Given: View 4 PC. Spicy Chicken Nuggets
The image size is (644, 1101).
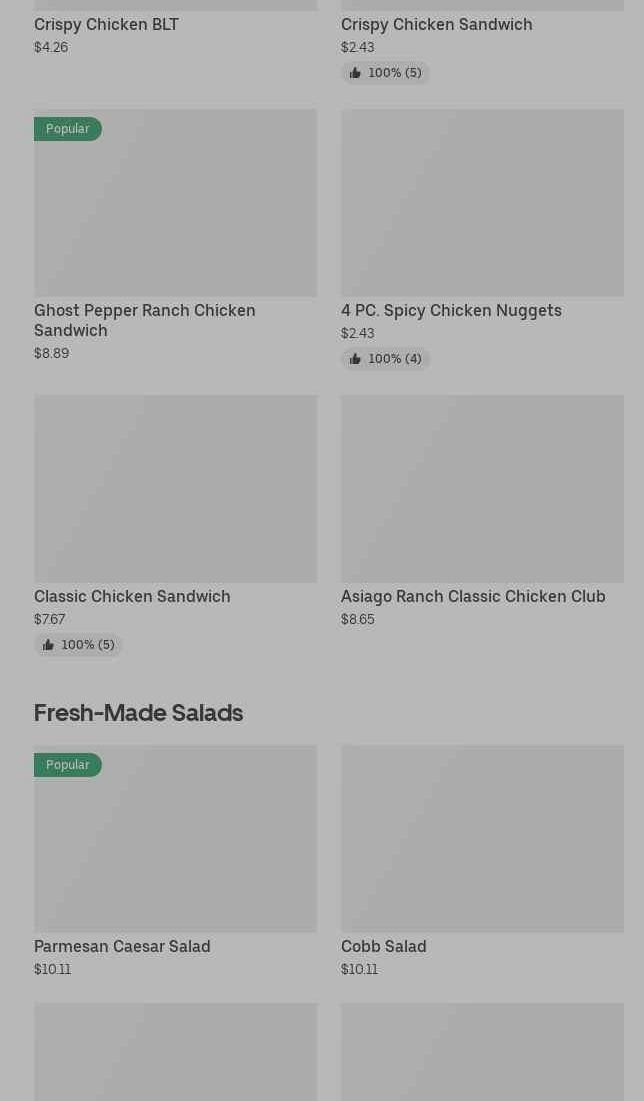Looking at the screenshot, I should pos(482,239).
